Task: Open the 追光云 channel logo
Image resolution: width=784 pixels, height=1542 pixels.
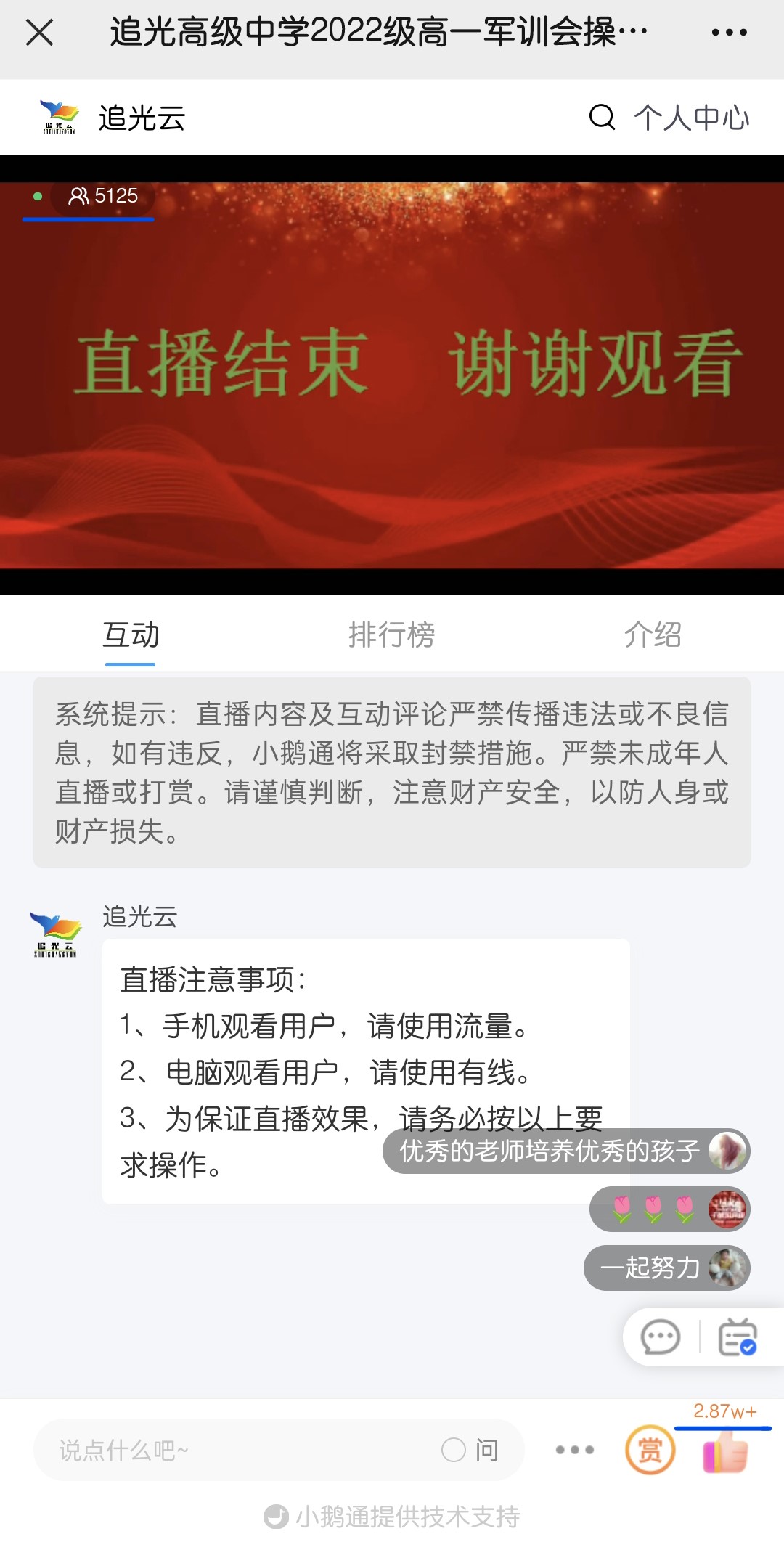Action: tap(60, 117)
